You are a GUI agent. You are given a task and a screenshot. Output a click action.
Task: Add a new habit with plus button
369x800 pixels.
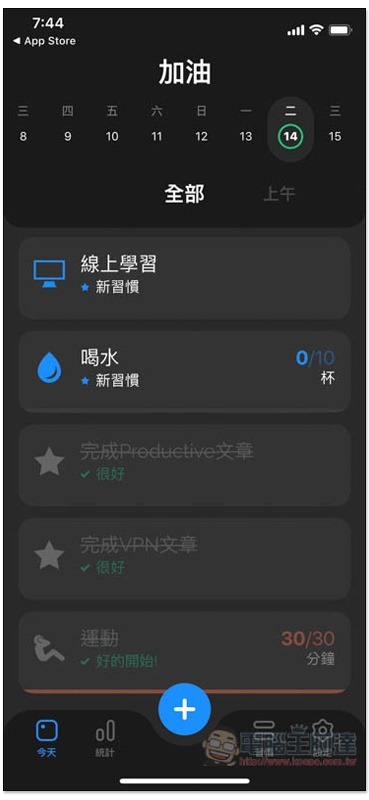(x=185, y=709)
